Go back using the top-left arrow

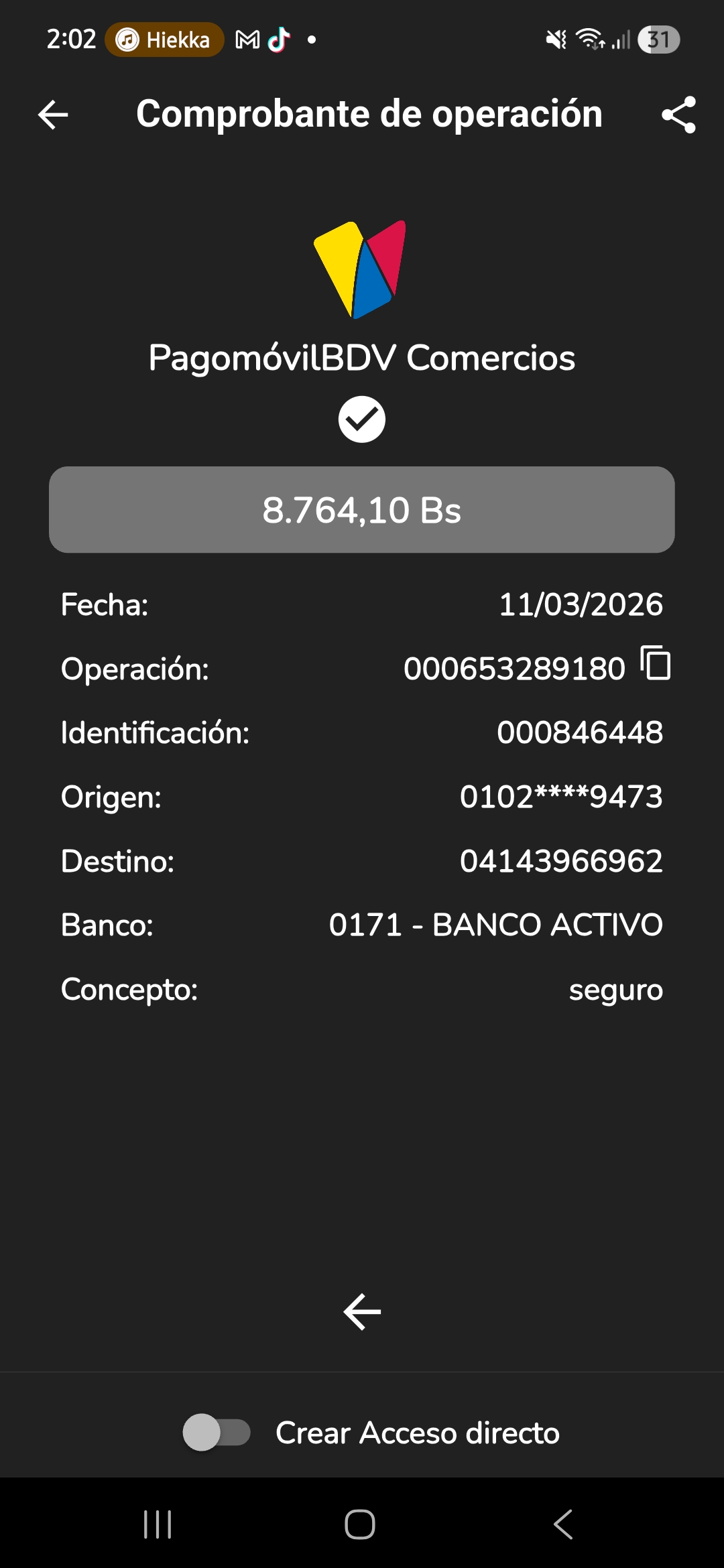pos(53,115)
